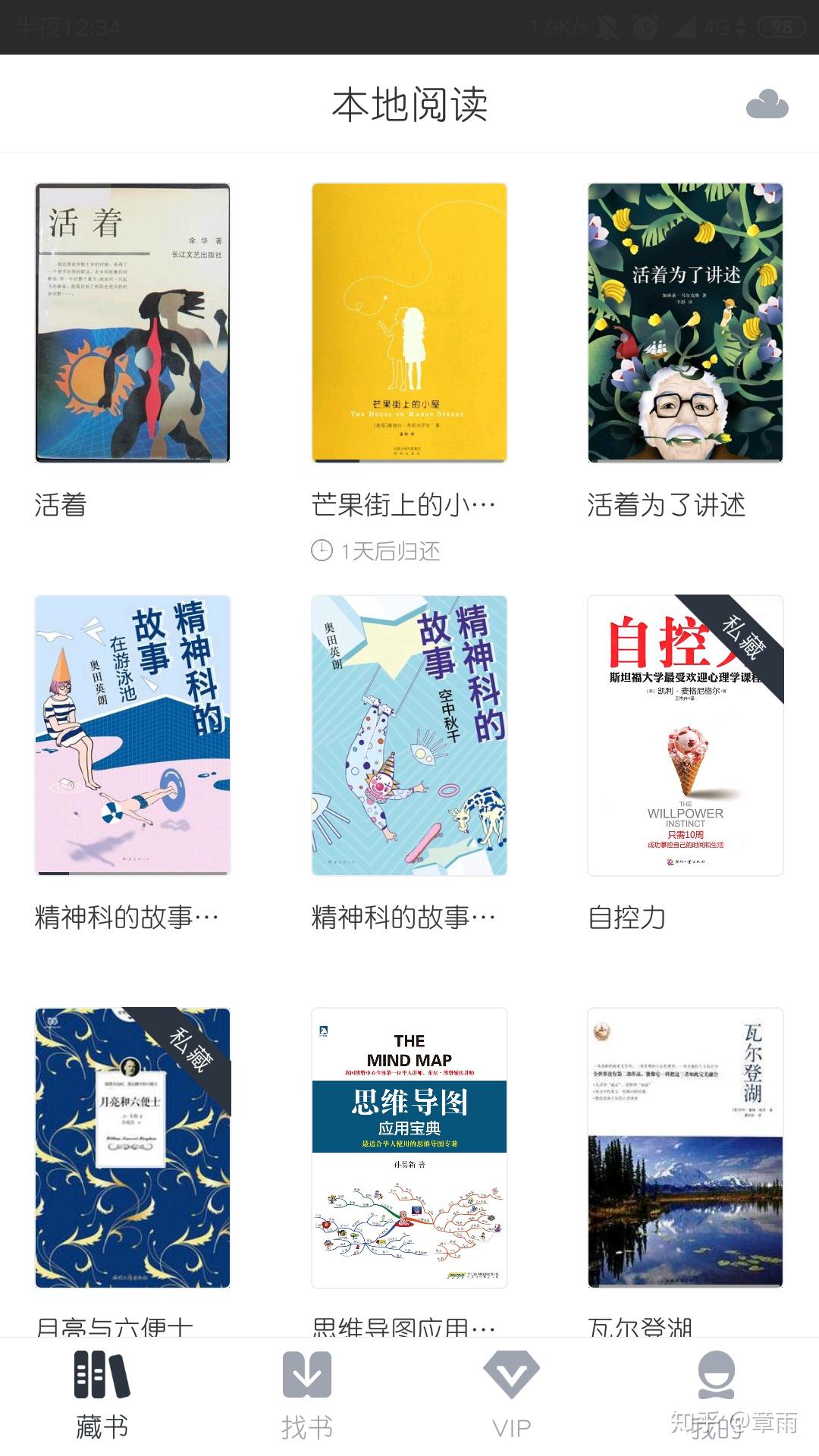Switch to the 藏书 tab
Image resolution: width=819 pixels, height=1456 pixels.
[102, 1395]
